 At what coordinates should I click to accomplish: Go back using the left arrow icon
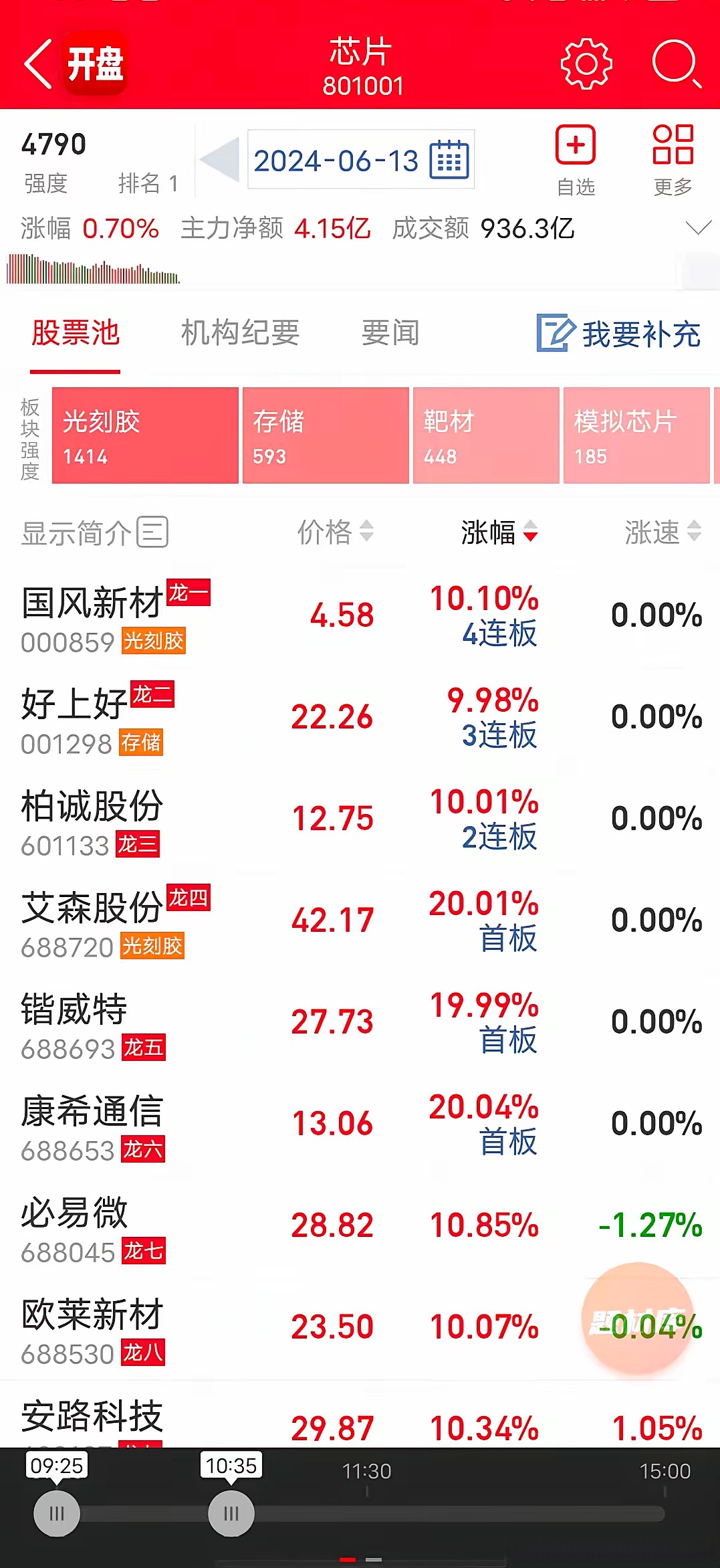(38, 65)
